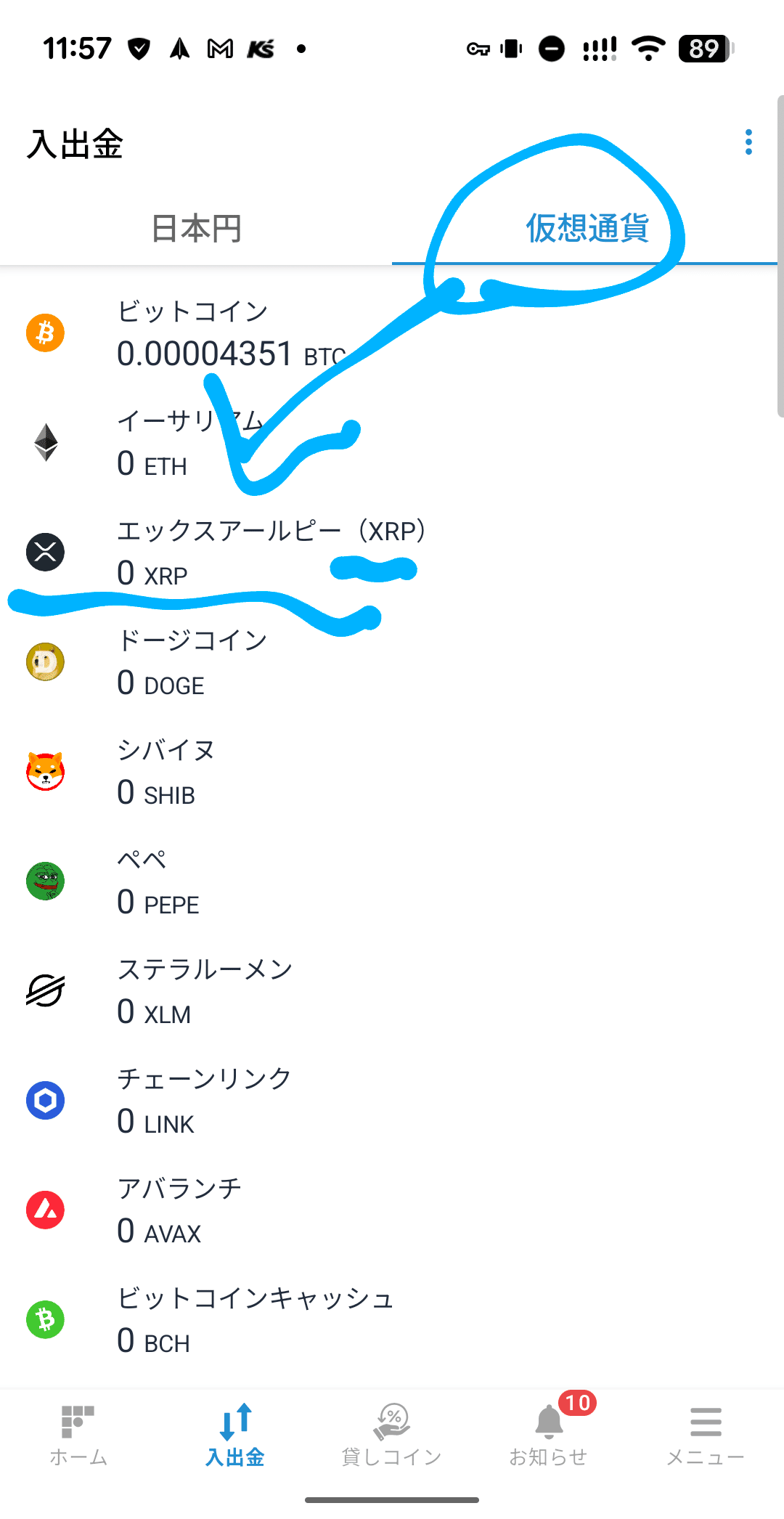
Task: Switch to the 日本円 tab
Action: pyautogui.click(x=196, y=229)
